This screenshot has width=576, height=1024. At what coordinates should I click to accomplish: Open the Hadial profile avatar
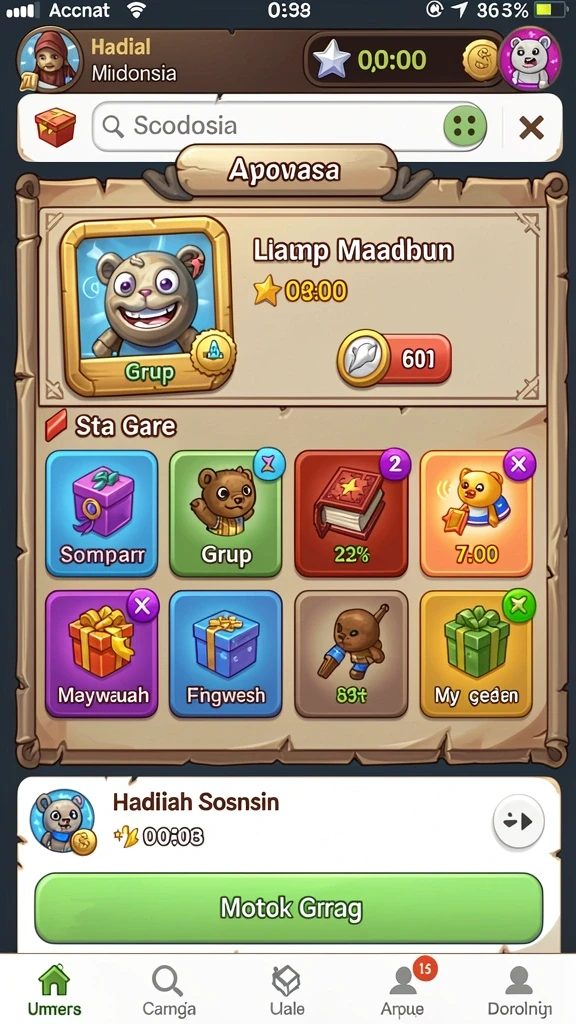pyautogui.click(x=50, y=59)
